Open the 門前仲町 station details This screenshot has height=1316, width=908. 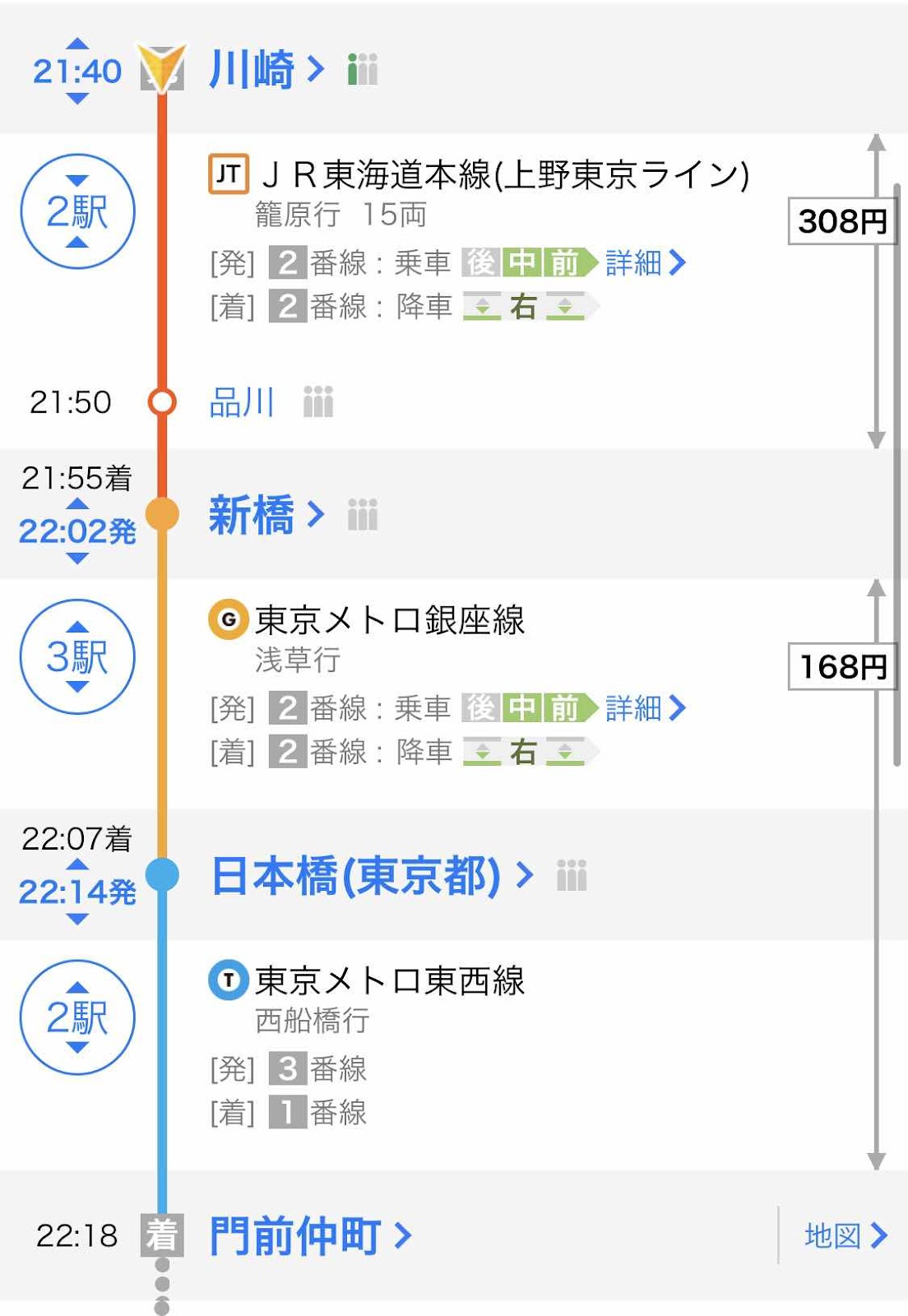click(309, 1235)
